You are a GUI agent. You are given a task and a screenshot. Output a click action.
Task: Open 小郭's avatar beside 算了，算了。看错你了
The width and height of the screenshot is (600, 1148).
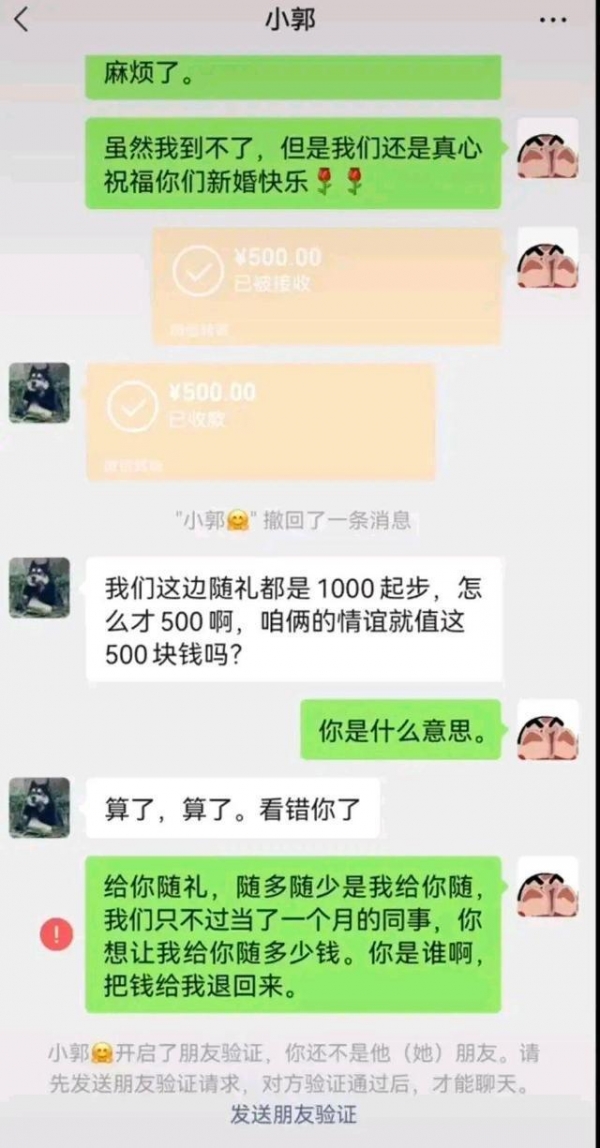click(x=40, y=806)
